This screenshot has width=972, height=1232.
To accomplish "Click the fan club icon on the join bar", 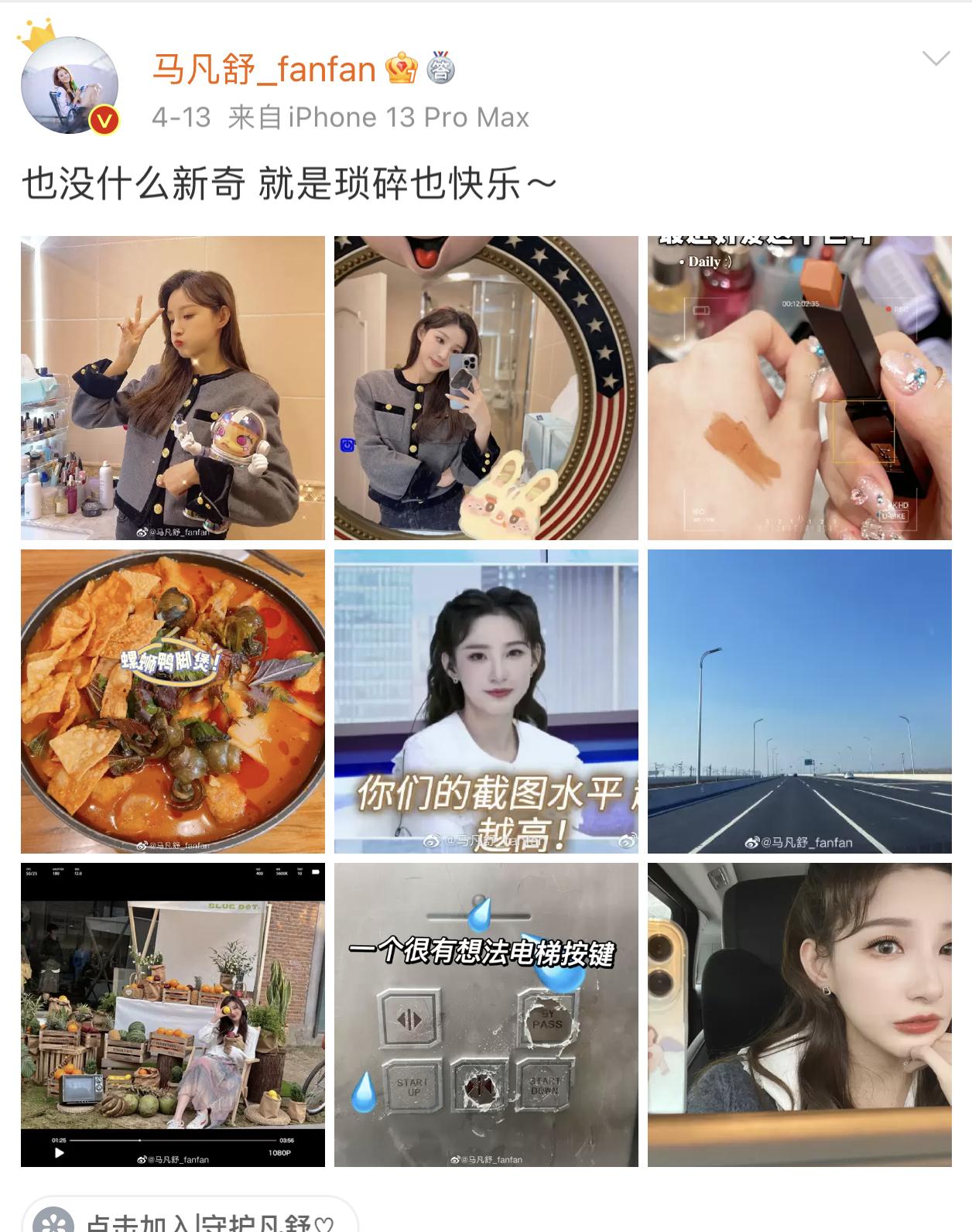I will [x=55, y=1223].
